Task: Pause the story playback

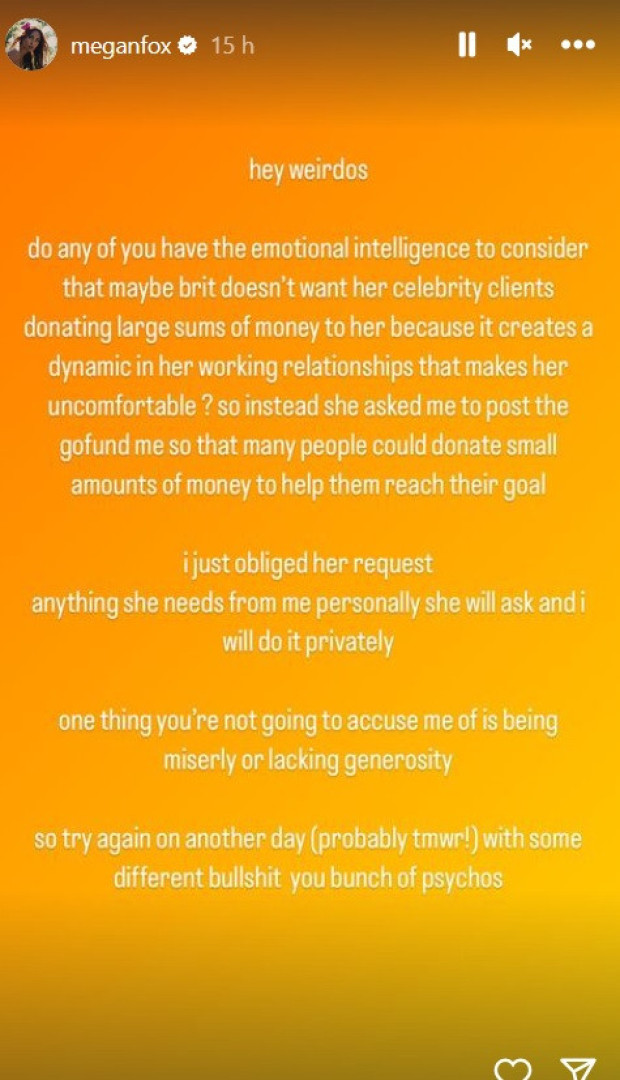Action: click(467, 45)
